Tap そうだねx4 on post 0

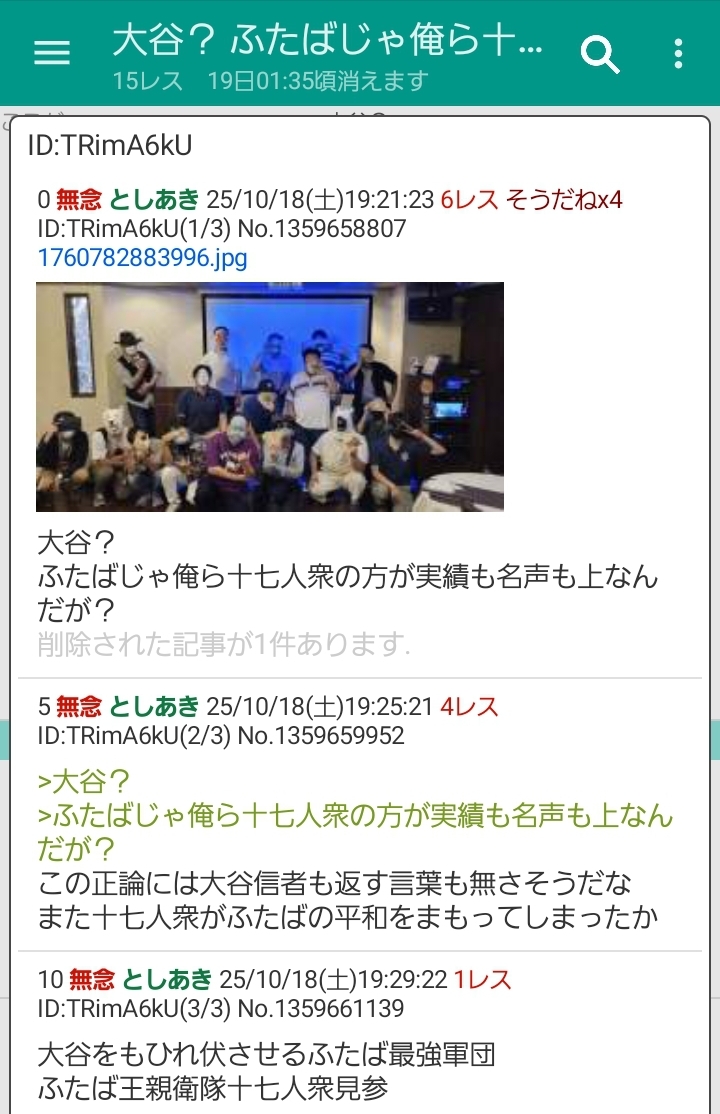(564, 200)
